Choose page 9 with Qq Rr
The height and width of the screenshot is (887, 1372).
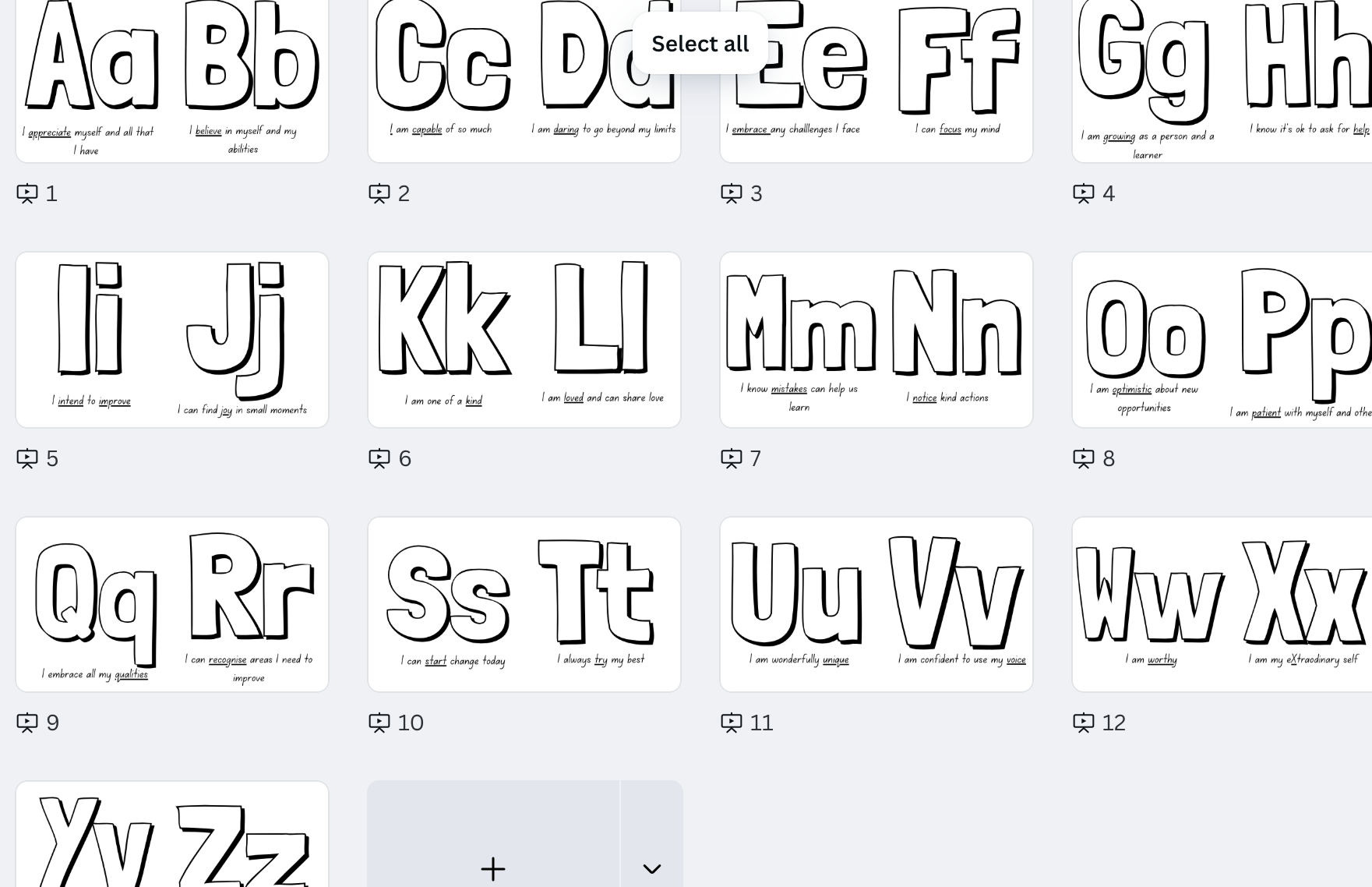point(172,604)
